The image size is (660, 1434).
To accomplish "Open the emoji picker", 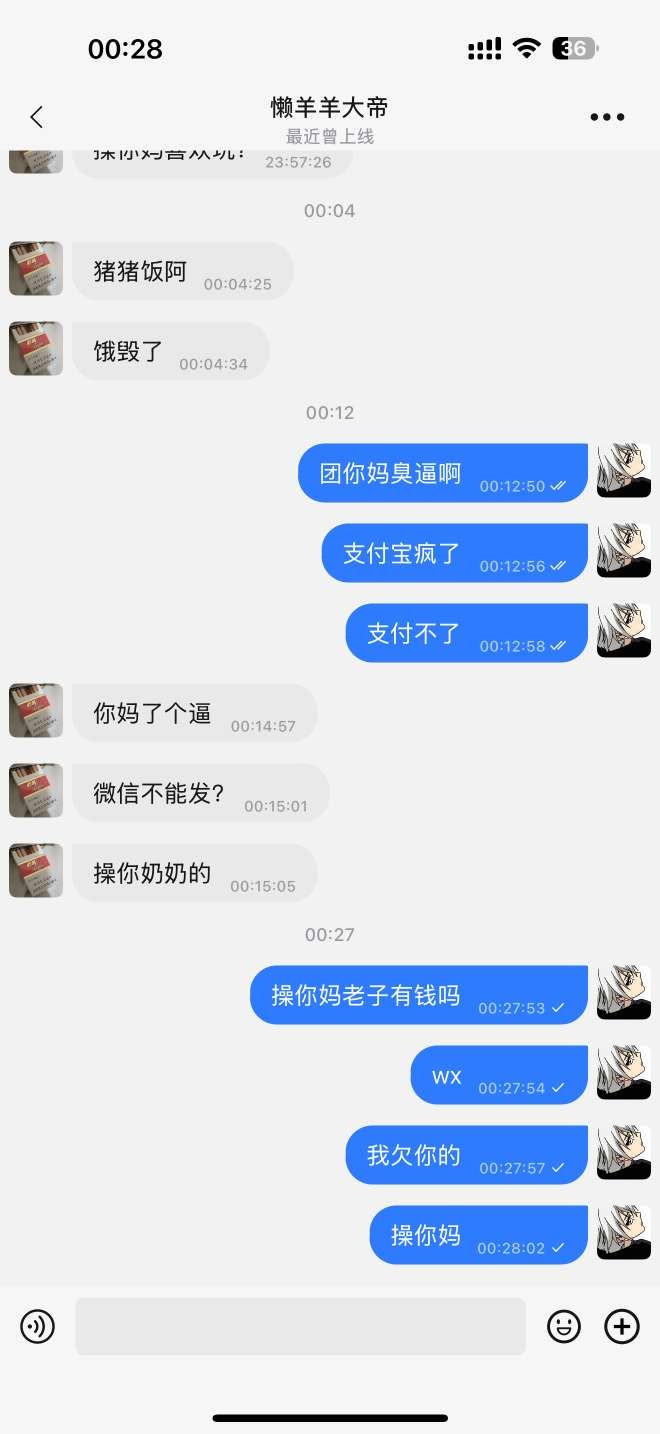I will click(x=564, y=1327).
